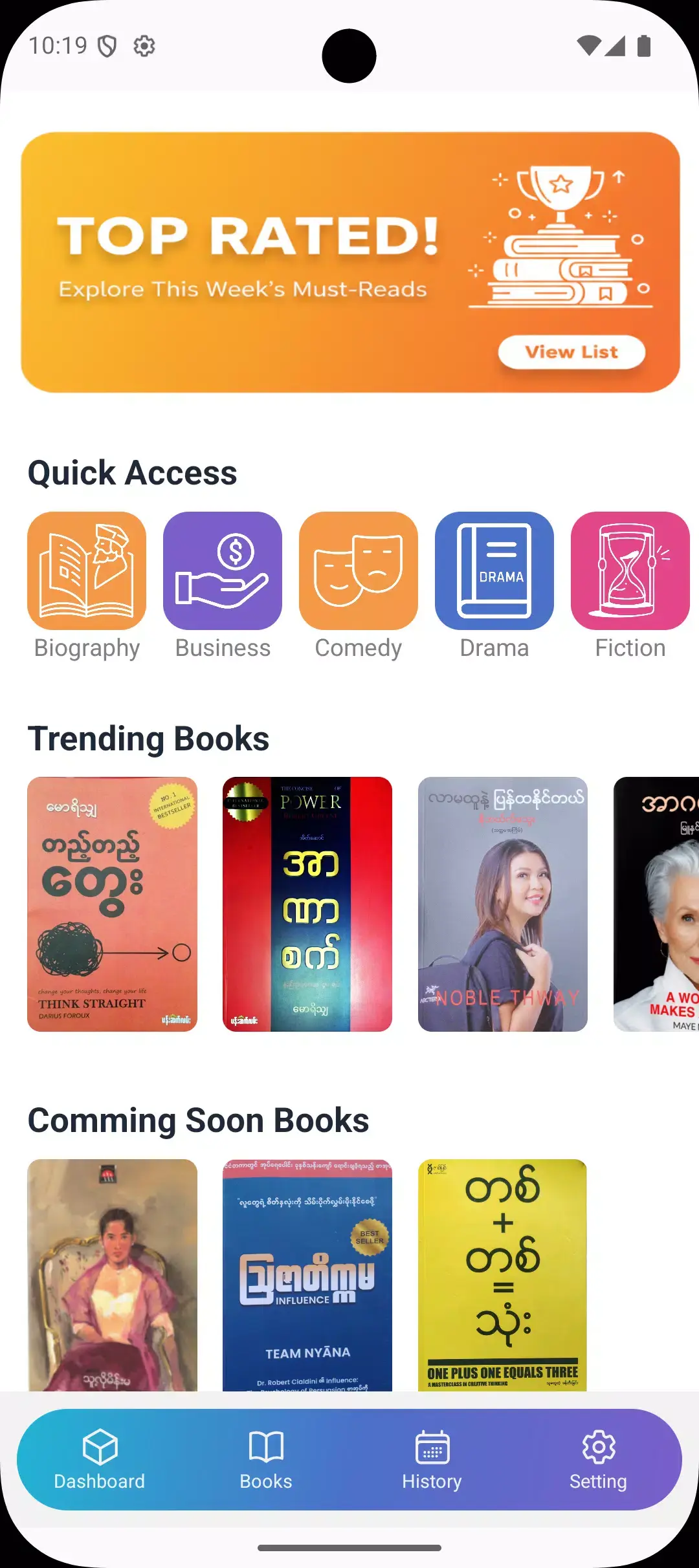This screenshot has height=1568, width=699.
Task: View the Noble Thway trending book
Action: pos(503,904)
